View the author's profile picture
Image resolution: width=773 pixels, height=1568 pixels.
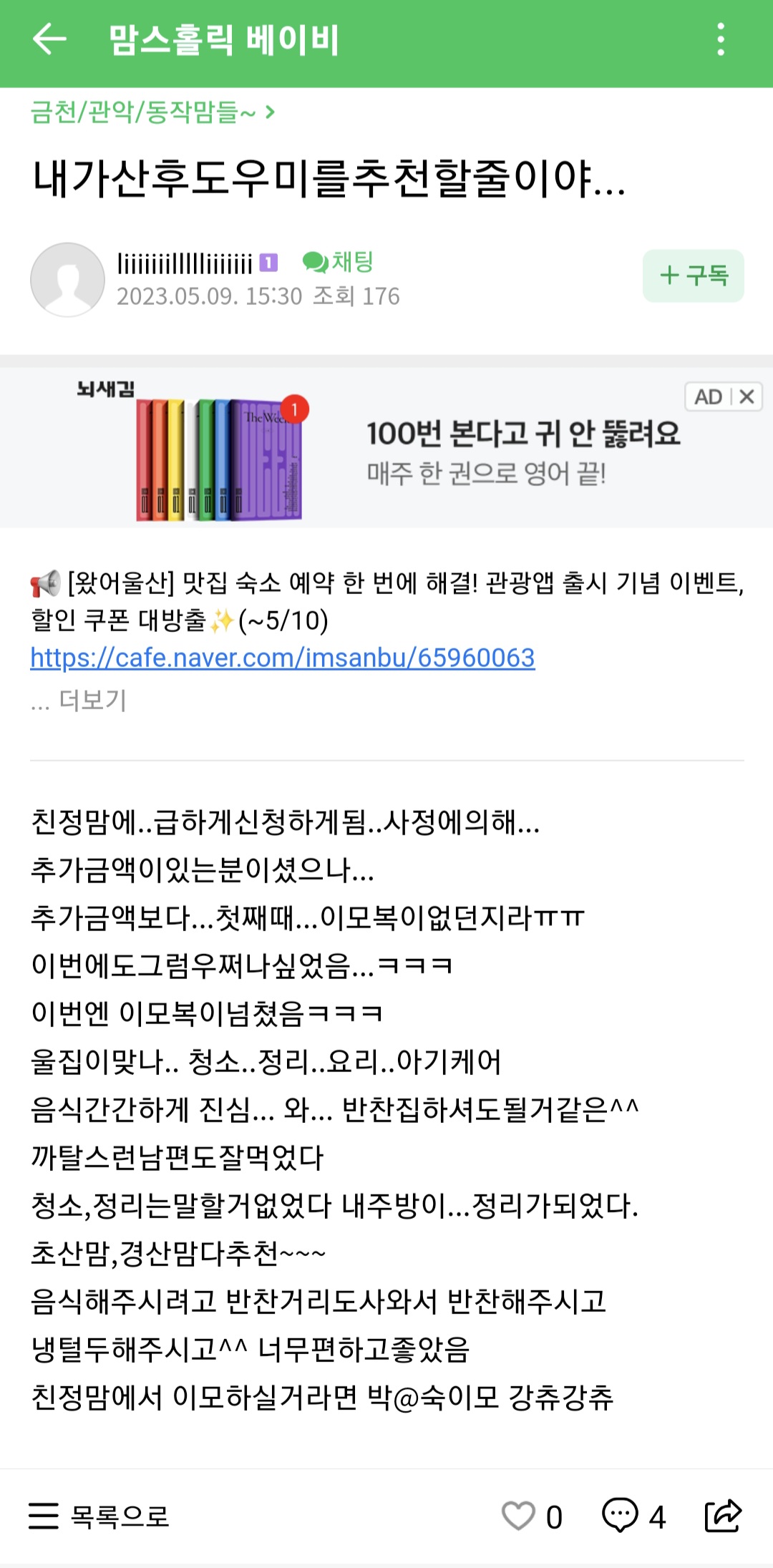point(67,280)
